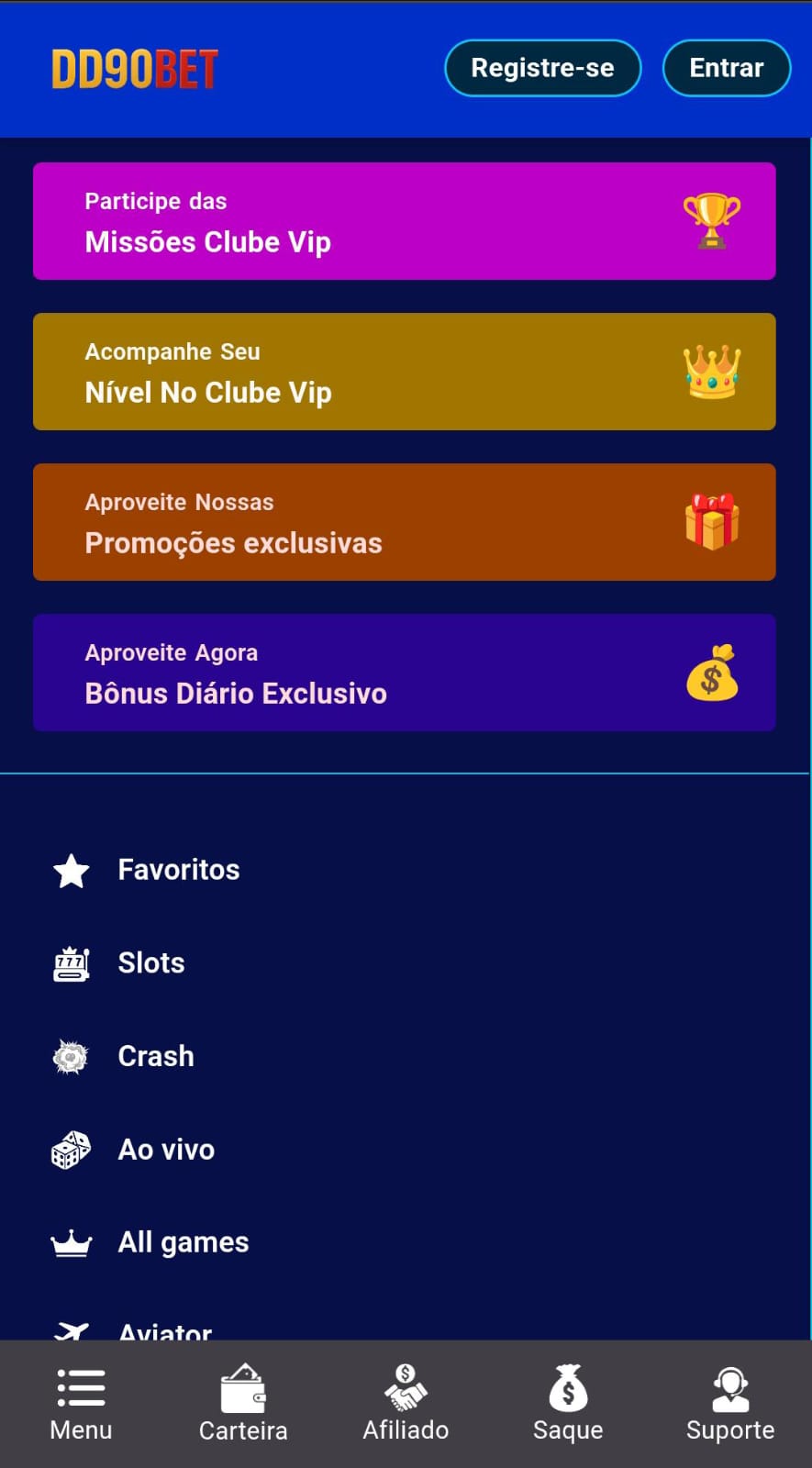This screenshot has width=812, height=1468.
Task: Select the Bônus Diário Exclusivo card
Action: 405,673
